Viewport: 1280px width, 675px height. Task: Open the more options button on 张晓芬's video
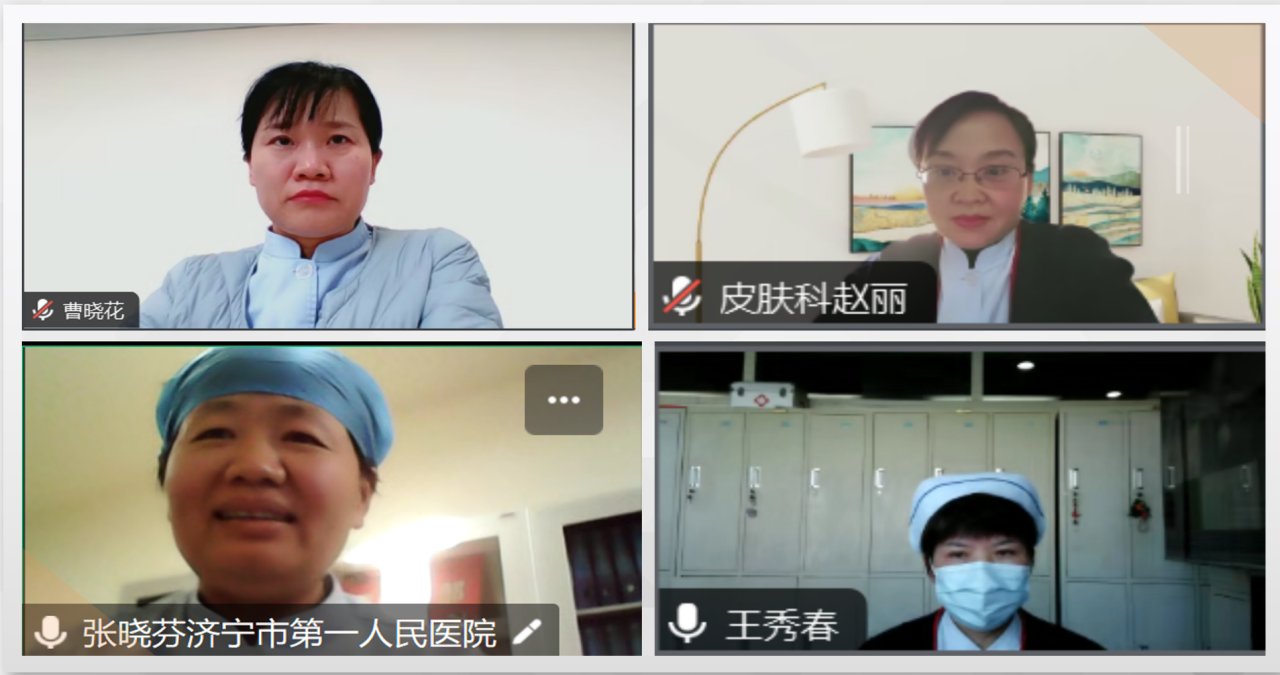[563, 400]
